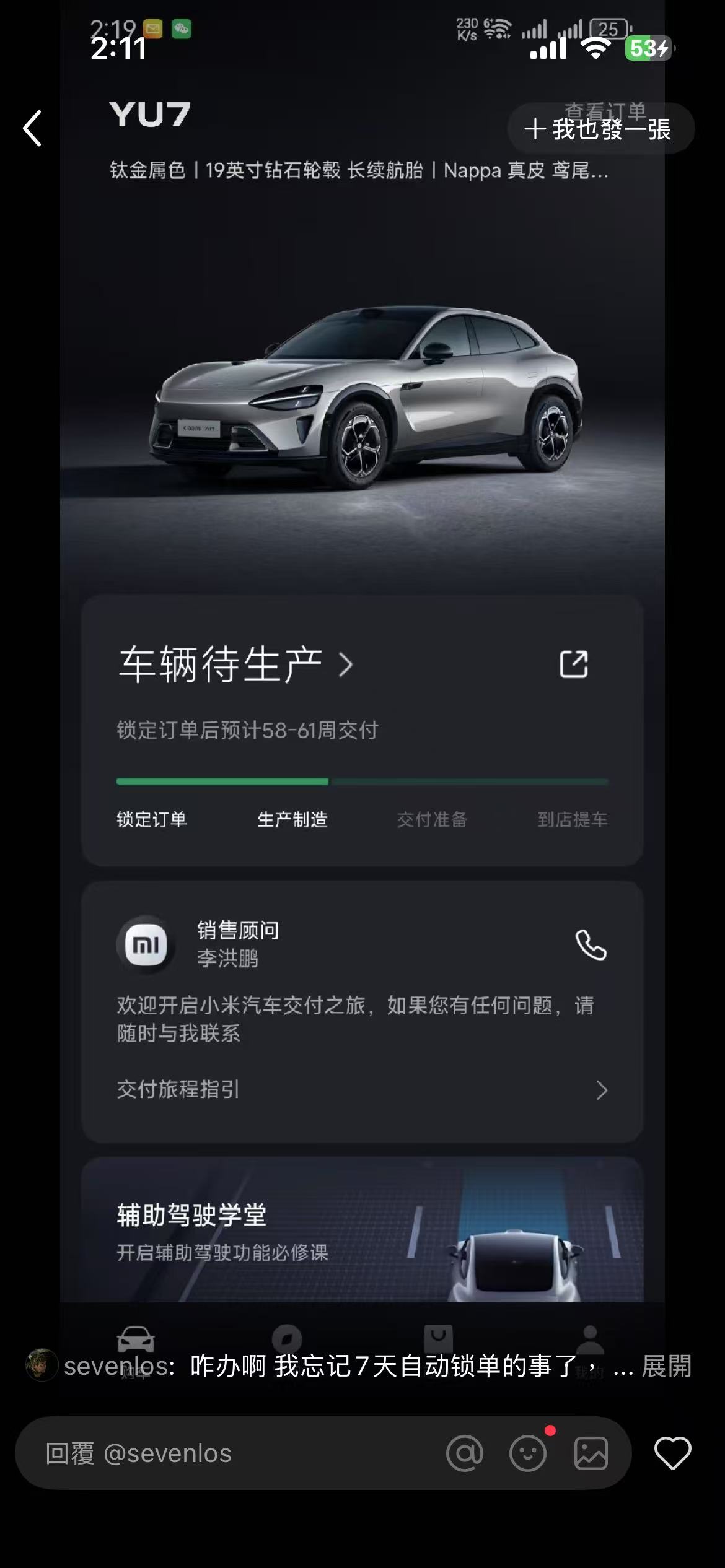This screenshot has width=725, height=1568.
Task: Open sevenlos's profile avatar
Action: [42, 1365]
